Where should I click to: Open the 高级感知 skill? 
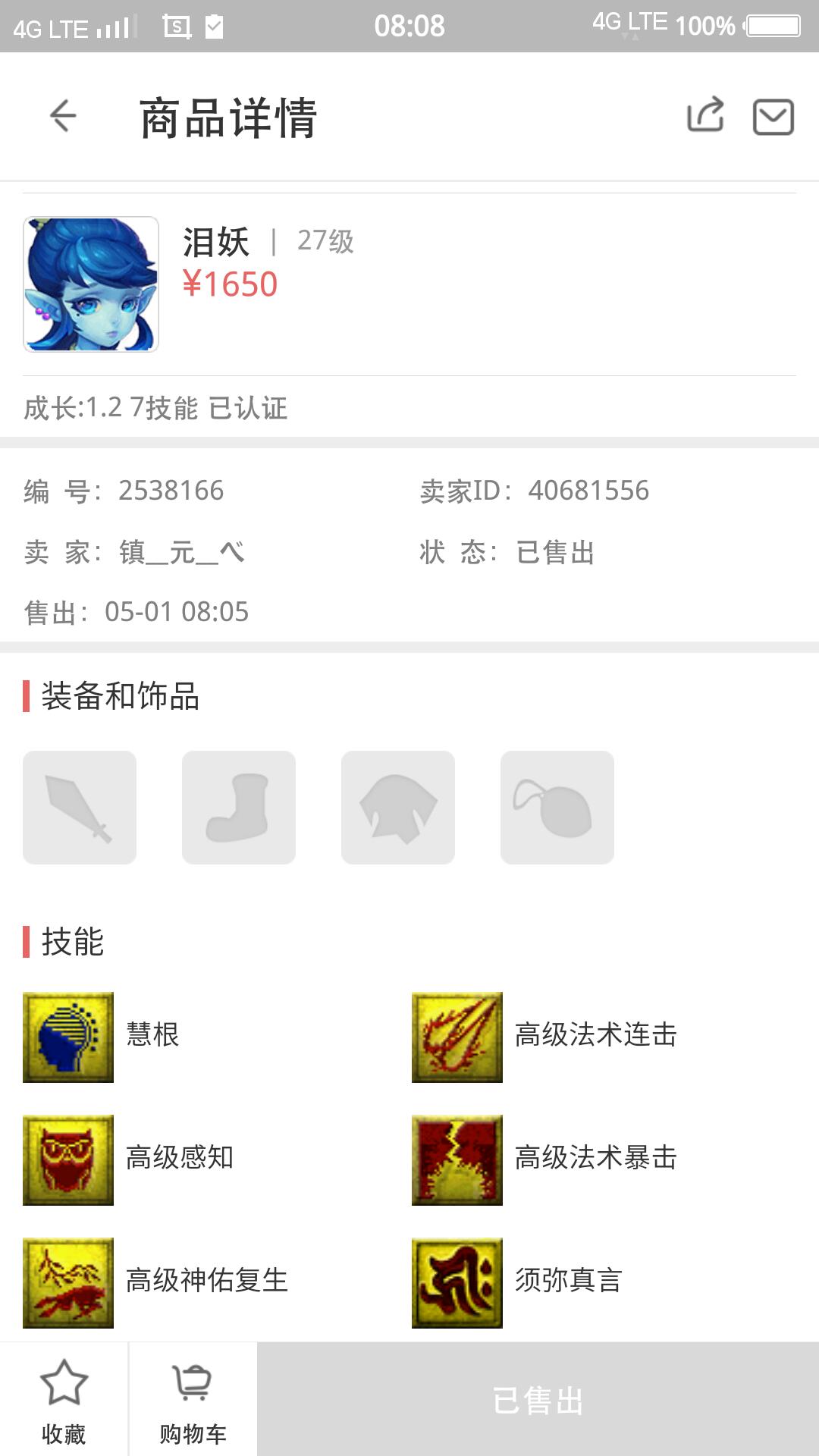pyautogui.click(x=68, y=1159)
